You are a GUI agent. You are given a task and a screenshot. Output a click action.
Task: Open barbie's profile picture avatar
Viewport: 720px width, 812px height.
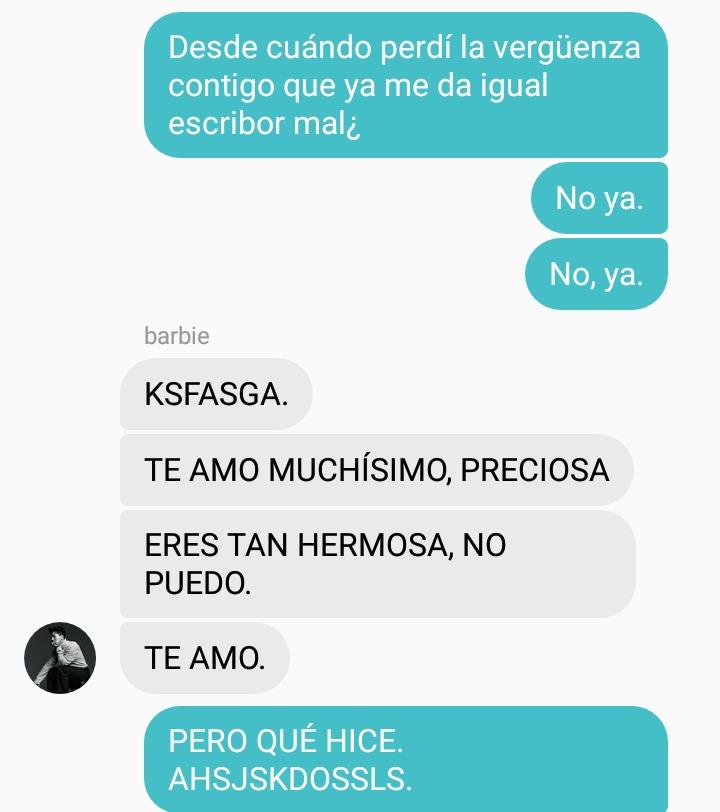60,658
